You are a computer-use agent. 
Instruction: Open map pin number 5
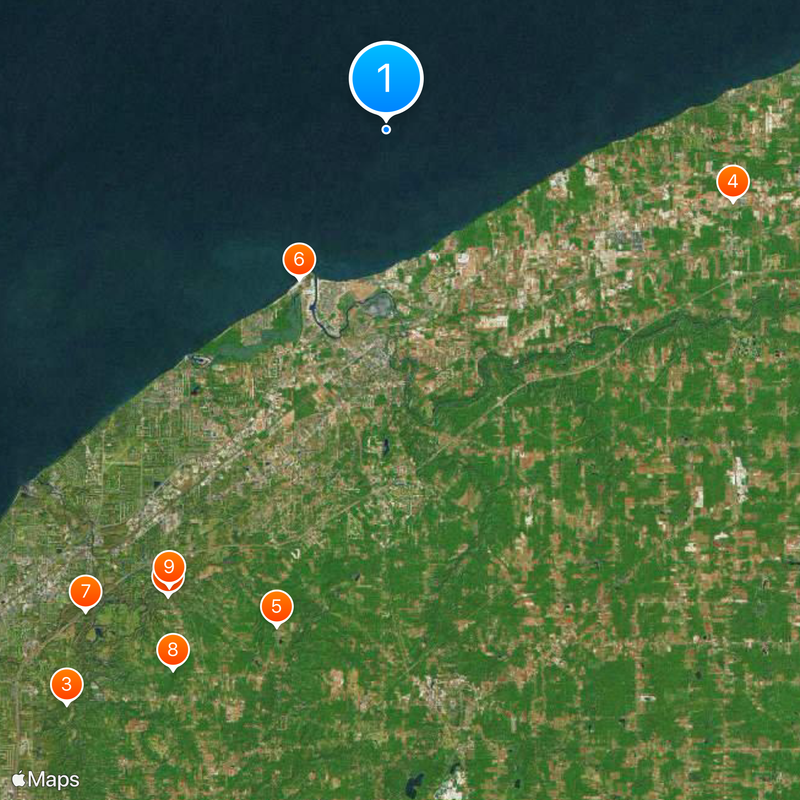(276, 606)
